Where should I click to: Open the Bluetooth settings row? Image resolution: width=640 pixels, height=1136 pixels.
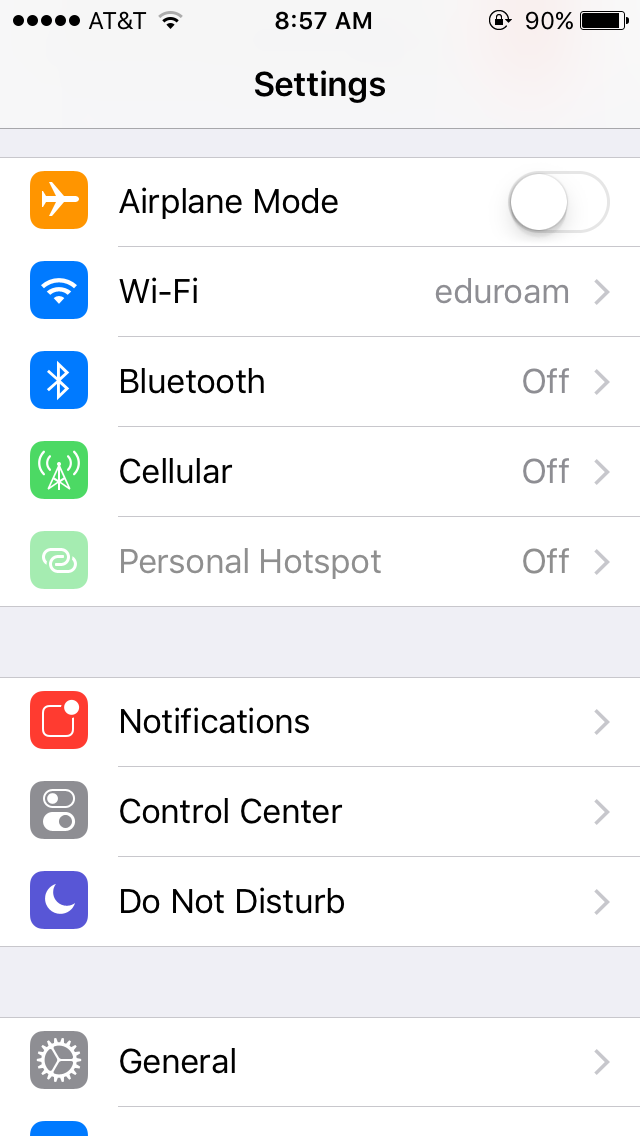pos(320,382)
